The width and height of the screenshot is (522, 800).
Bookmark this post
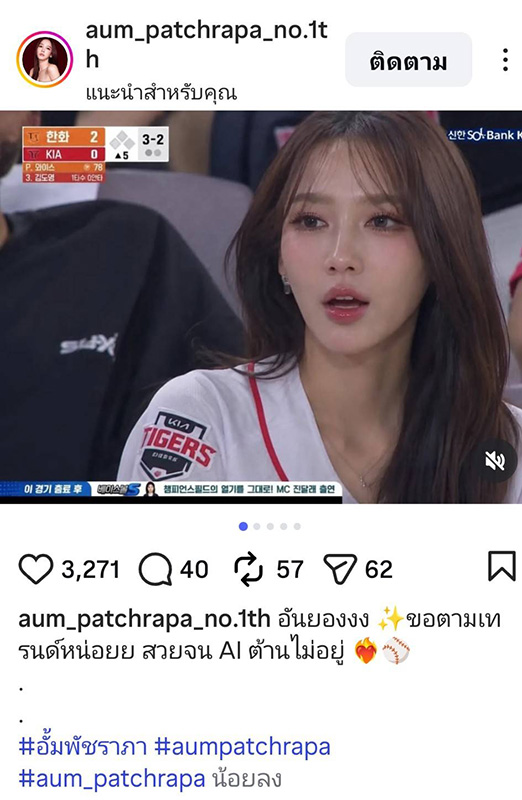502,566
